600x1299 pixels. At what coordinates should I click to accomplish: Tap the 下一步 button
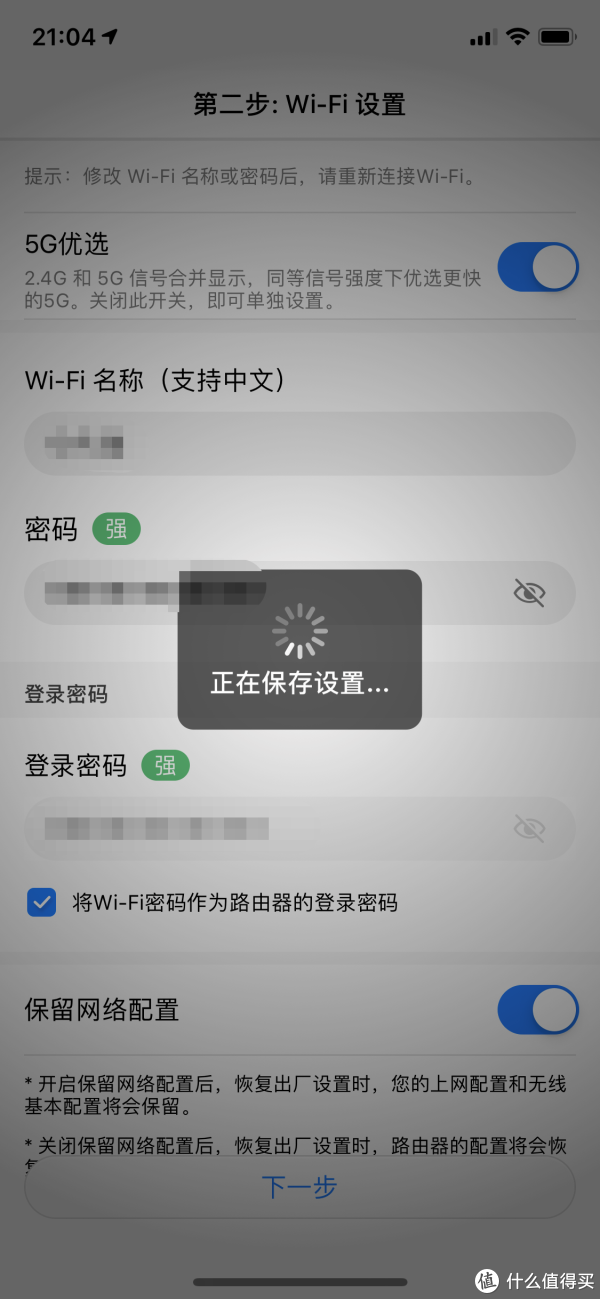(300, 1187)
